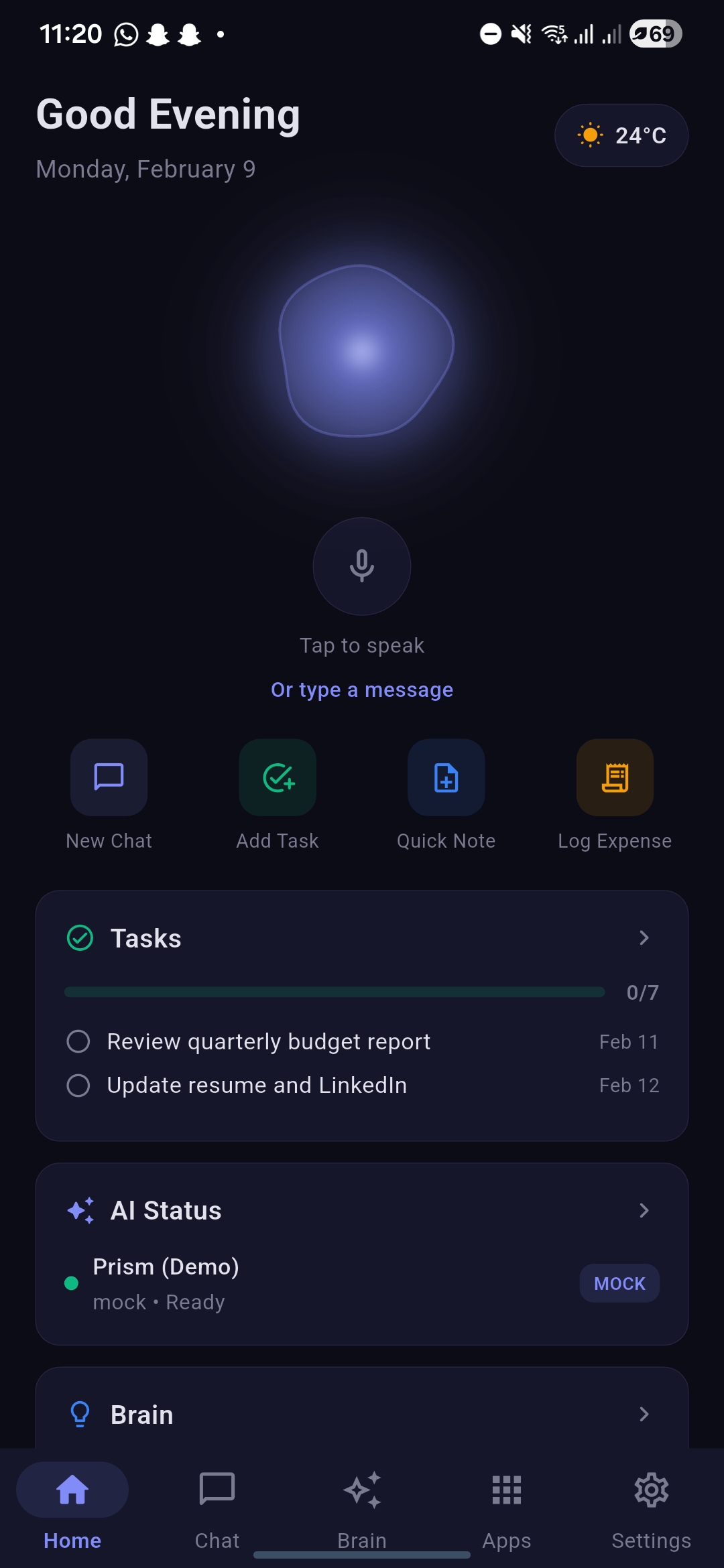The height and width of the screenshot is (1568, 724).
Task: Check off 'Update resume and LinkedIn' task
Action: (78, 1086)
